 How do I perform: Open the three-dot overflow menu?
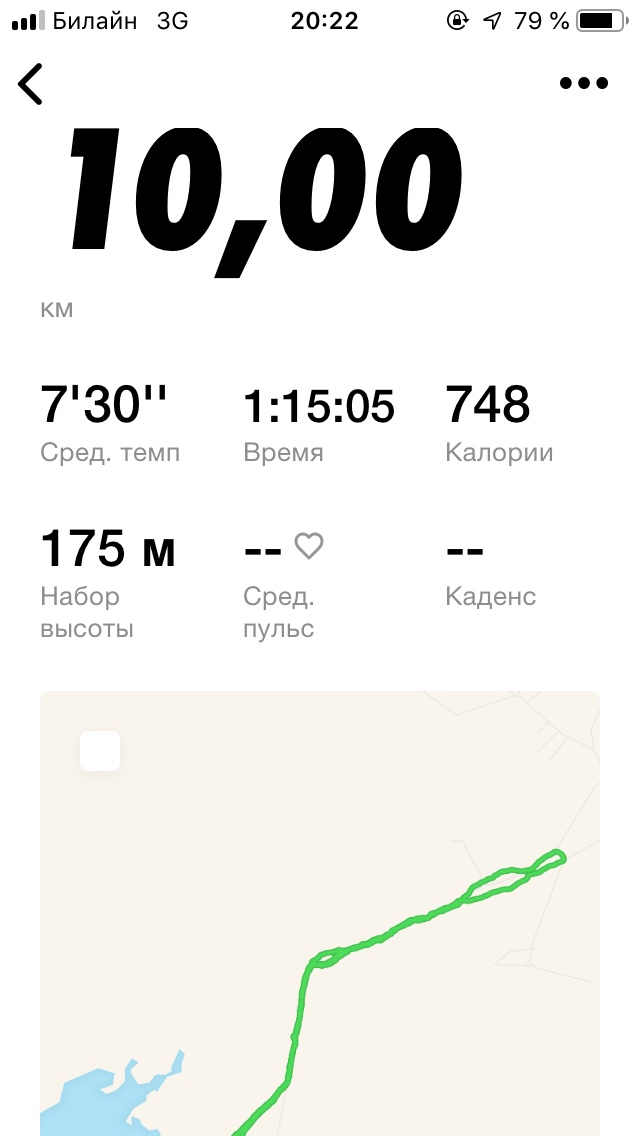point(584,84)
